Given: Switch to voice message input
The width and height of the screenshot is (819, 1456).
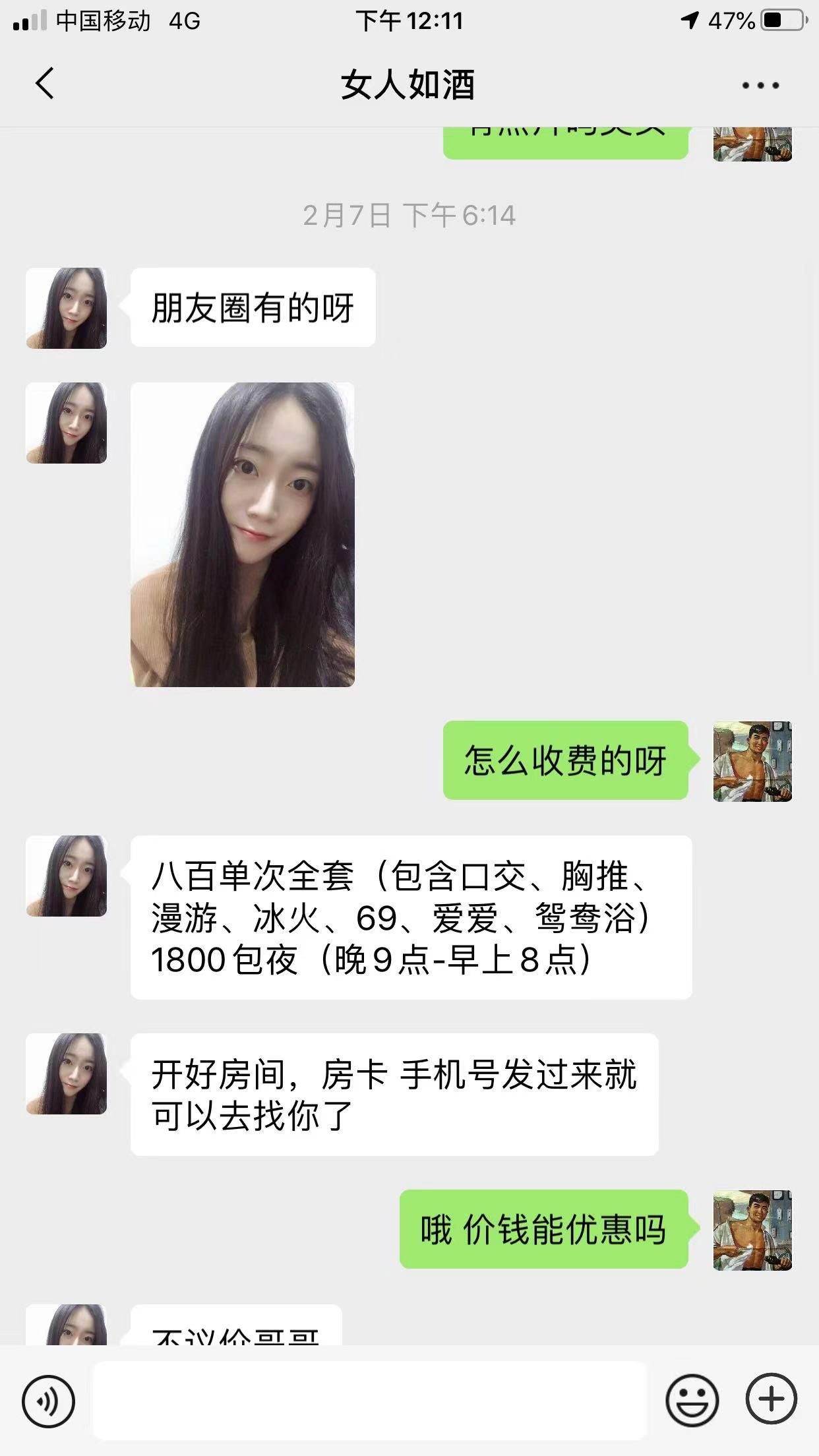Looking at the screenshot, I should click(x=48, y=1400).
